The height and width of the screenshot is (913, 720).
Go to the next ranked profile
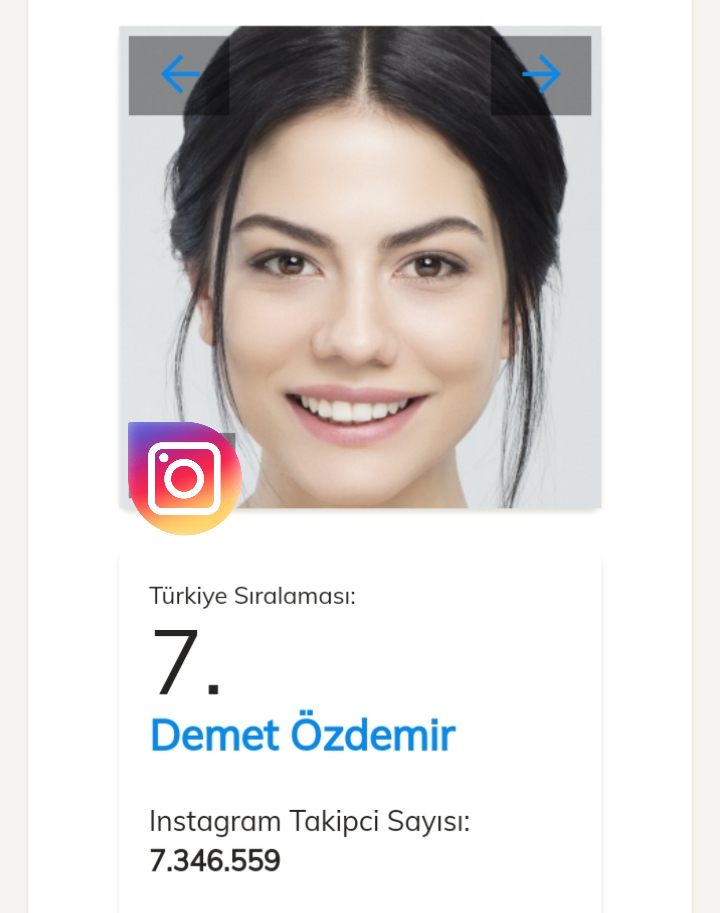pos(541,75)
